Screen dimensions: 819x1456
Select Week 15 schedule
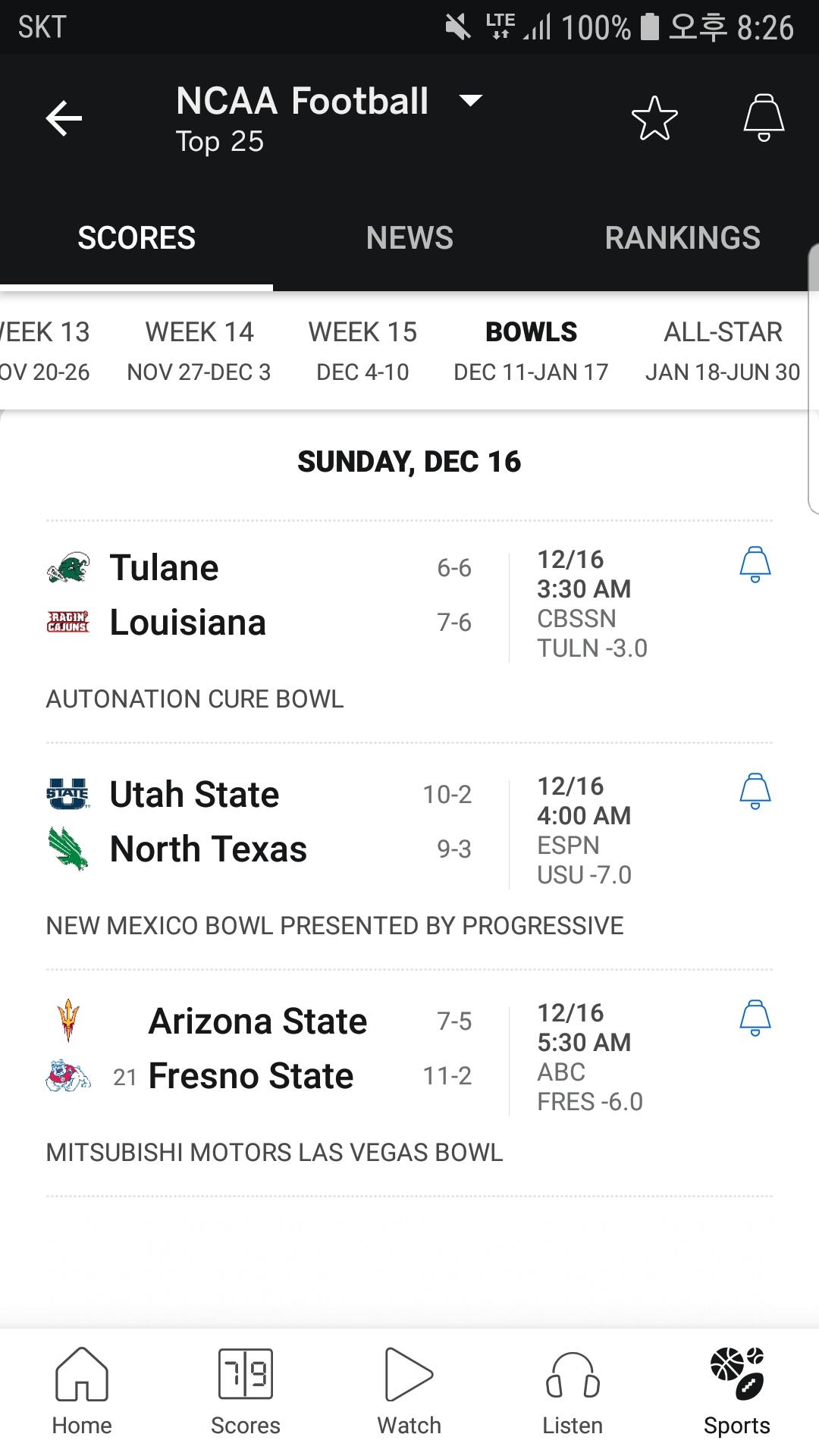pyautogui.click(x=362, y=351)
